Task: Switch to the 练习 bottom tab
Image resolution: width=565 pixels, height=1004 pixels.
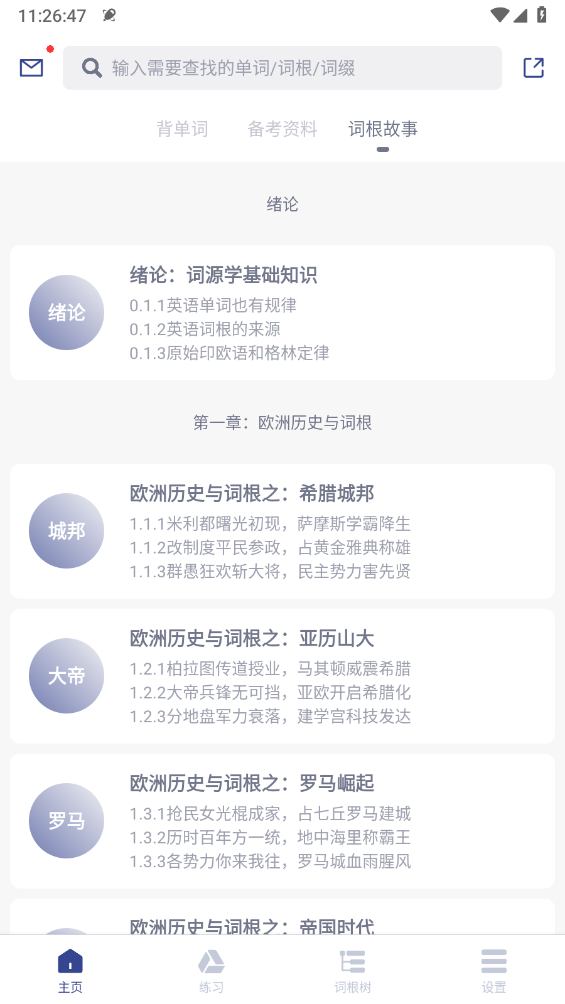Action: click(x=211, y=970)
